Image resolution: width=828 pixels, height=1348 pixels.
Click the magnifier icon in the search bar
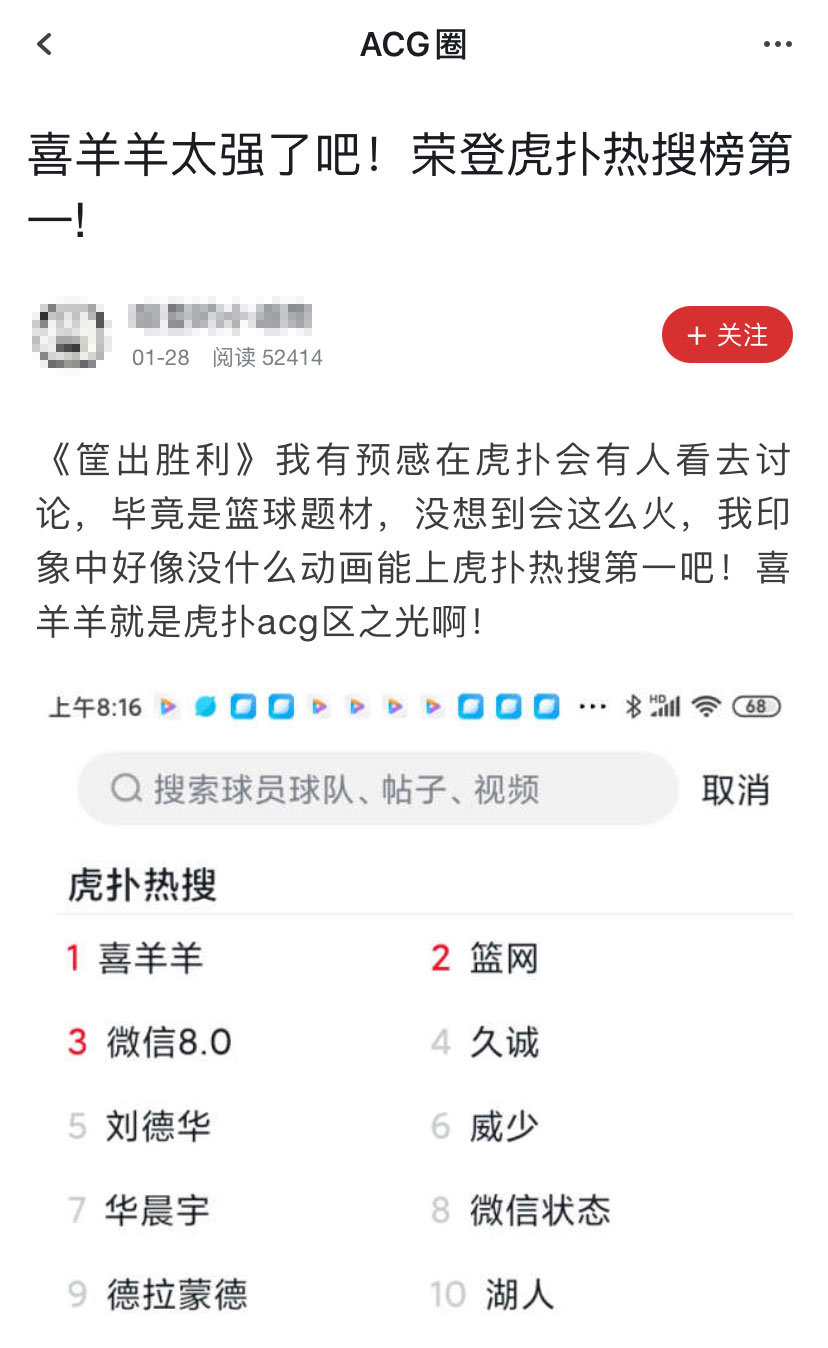pyautogui.click(x=124, y=790)
